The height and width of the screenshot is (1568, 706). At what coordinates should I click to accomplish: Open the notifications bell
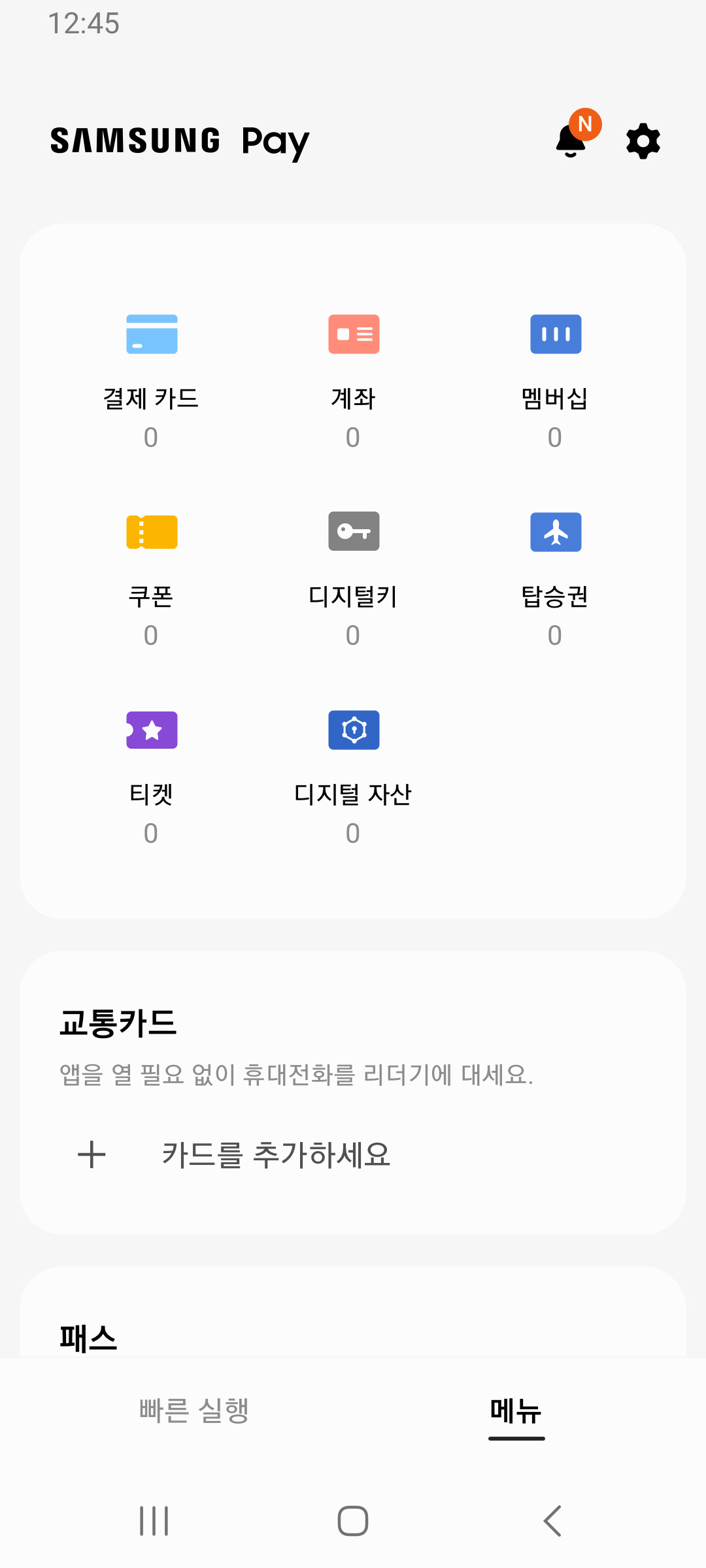571,140
